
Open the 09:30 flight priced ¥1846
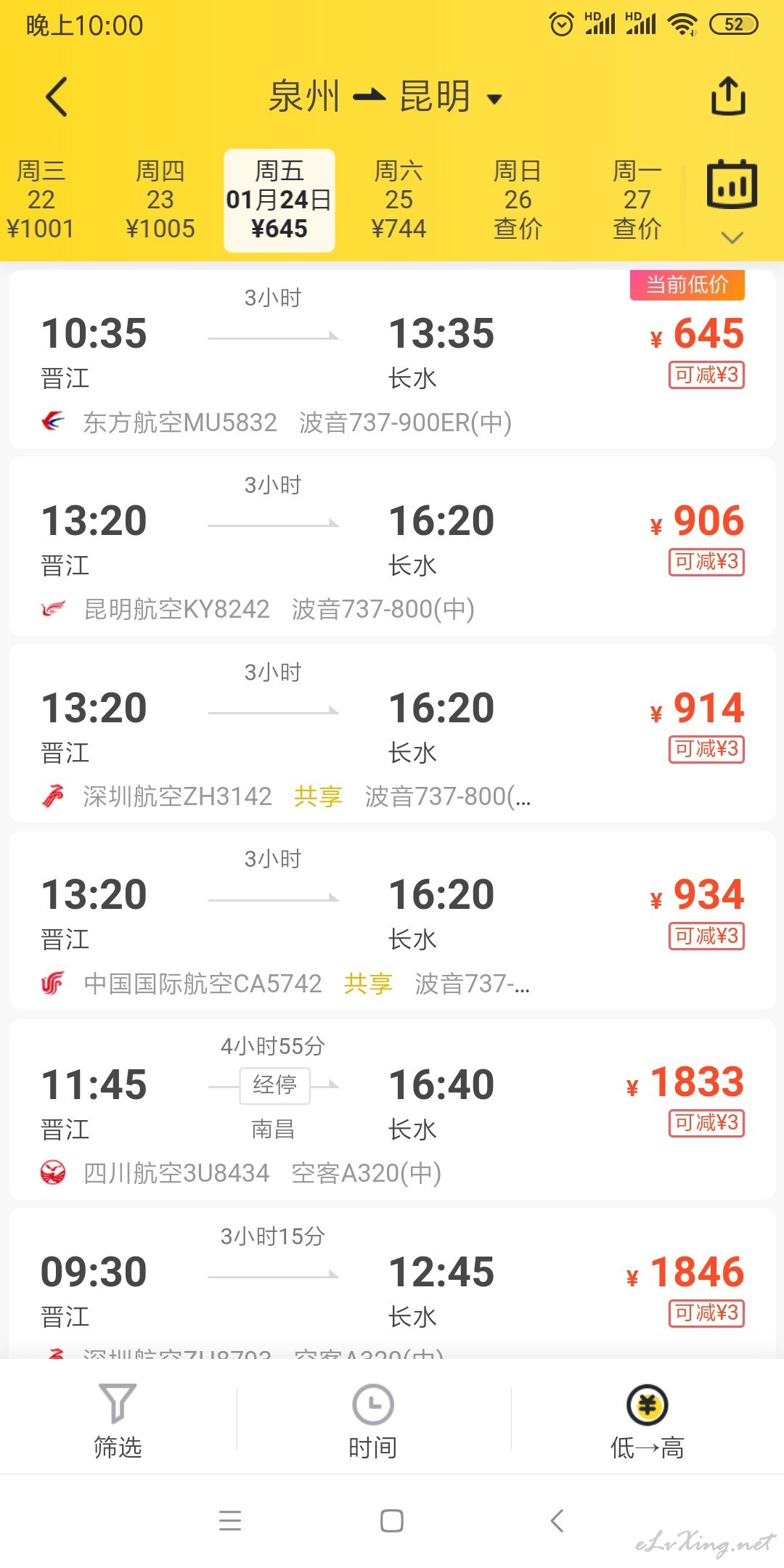(392, 1283)
